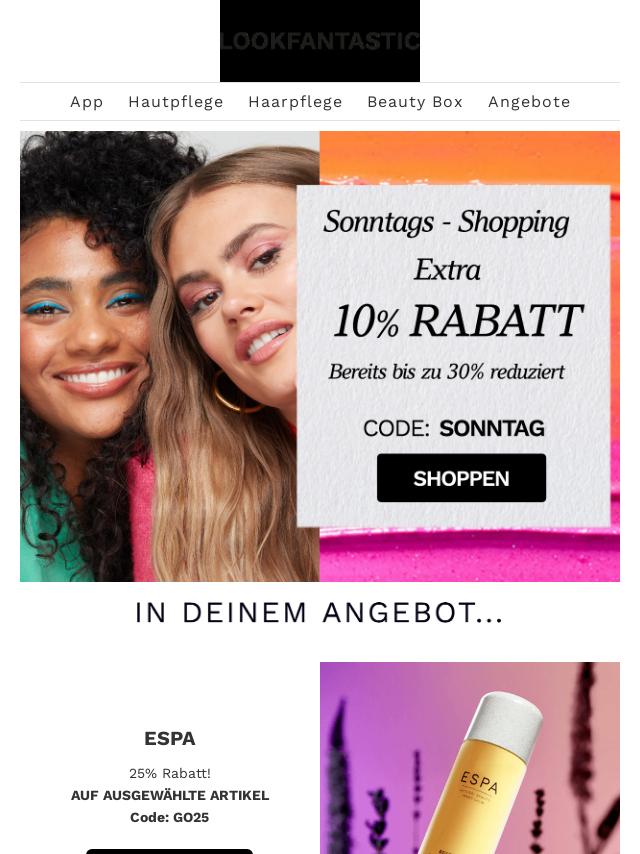Open the Angebote link

529,102
